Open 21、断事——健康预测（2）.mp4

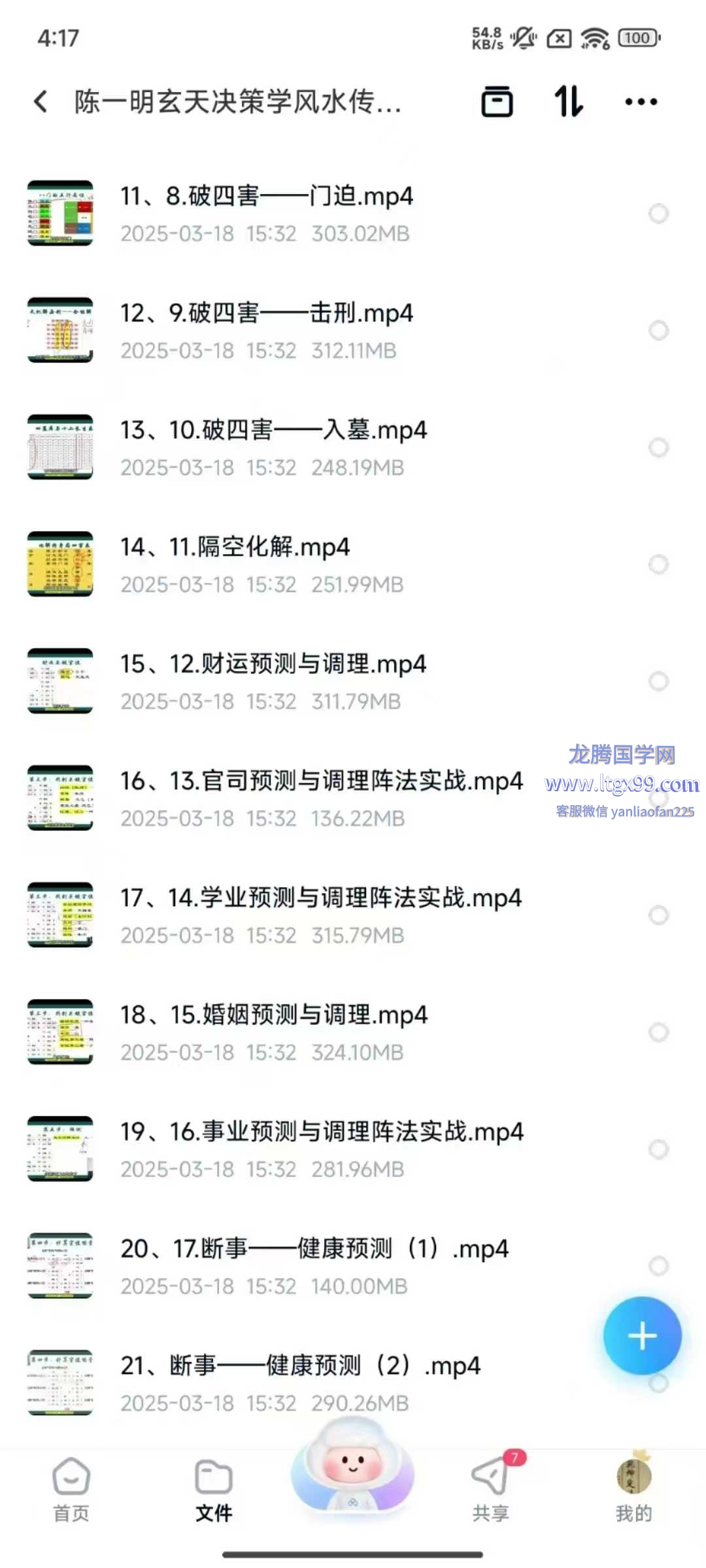click(300, 1366)
